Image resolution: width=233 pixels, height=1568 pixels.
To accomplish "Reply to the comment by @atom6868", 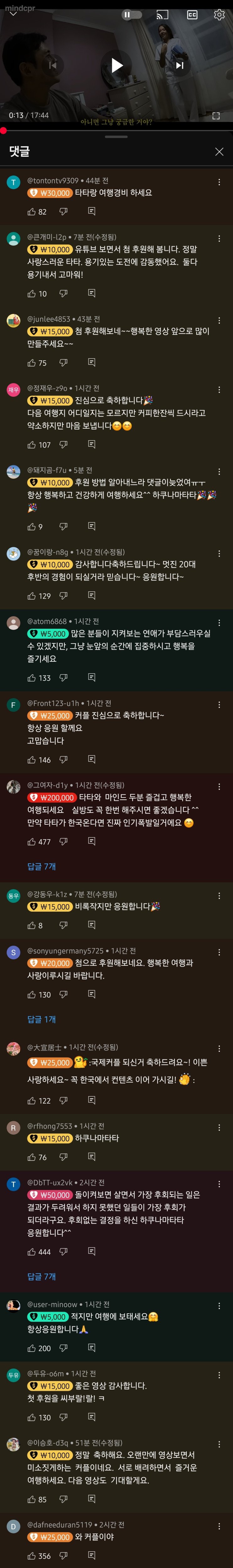I will 91,677.
